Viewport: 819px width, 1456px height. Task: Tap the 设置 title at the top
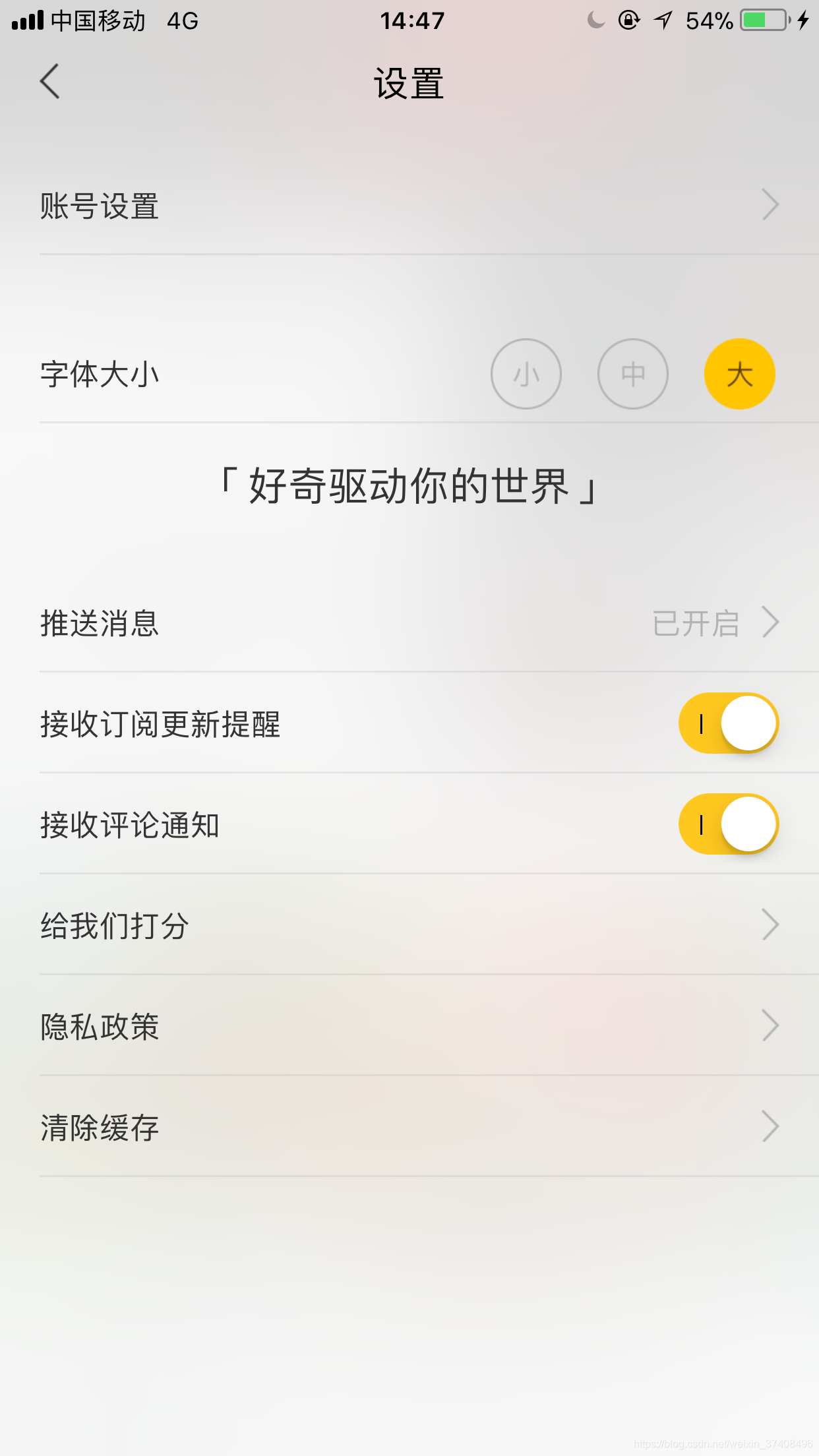coord(409,82)
